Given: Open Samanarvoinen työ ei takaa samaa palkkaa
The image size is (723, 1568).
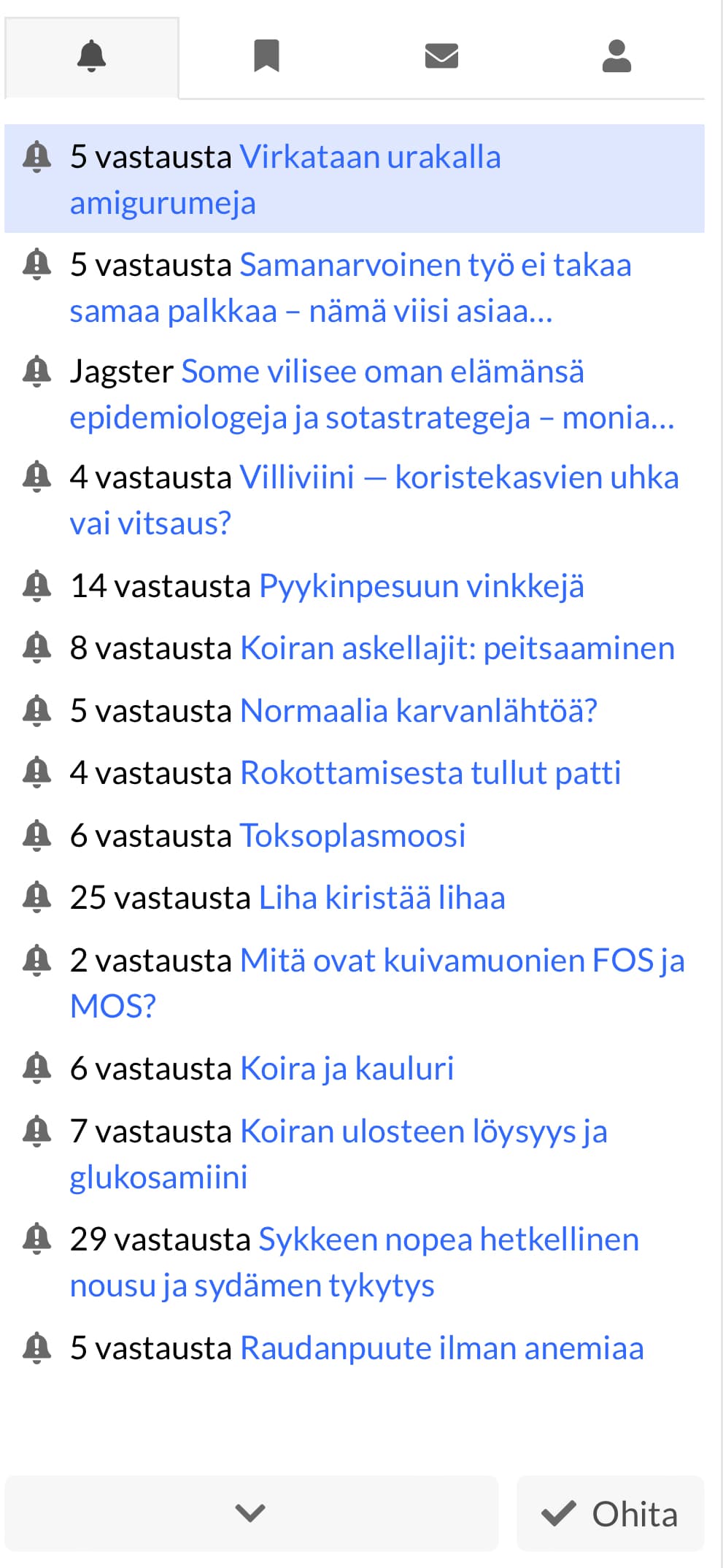Looking at the screenshot, I should 435,266.
